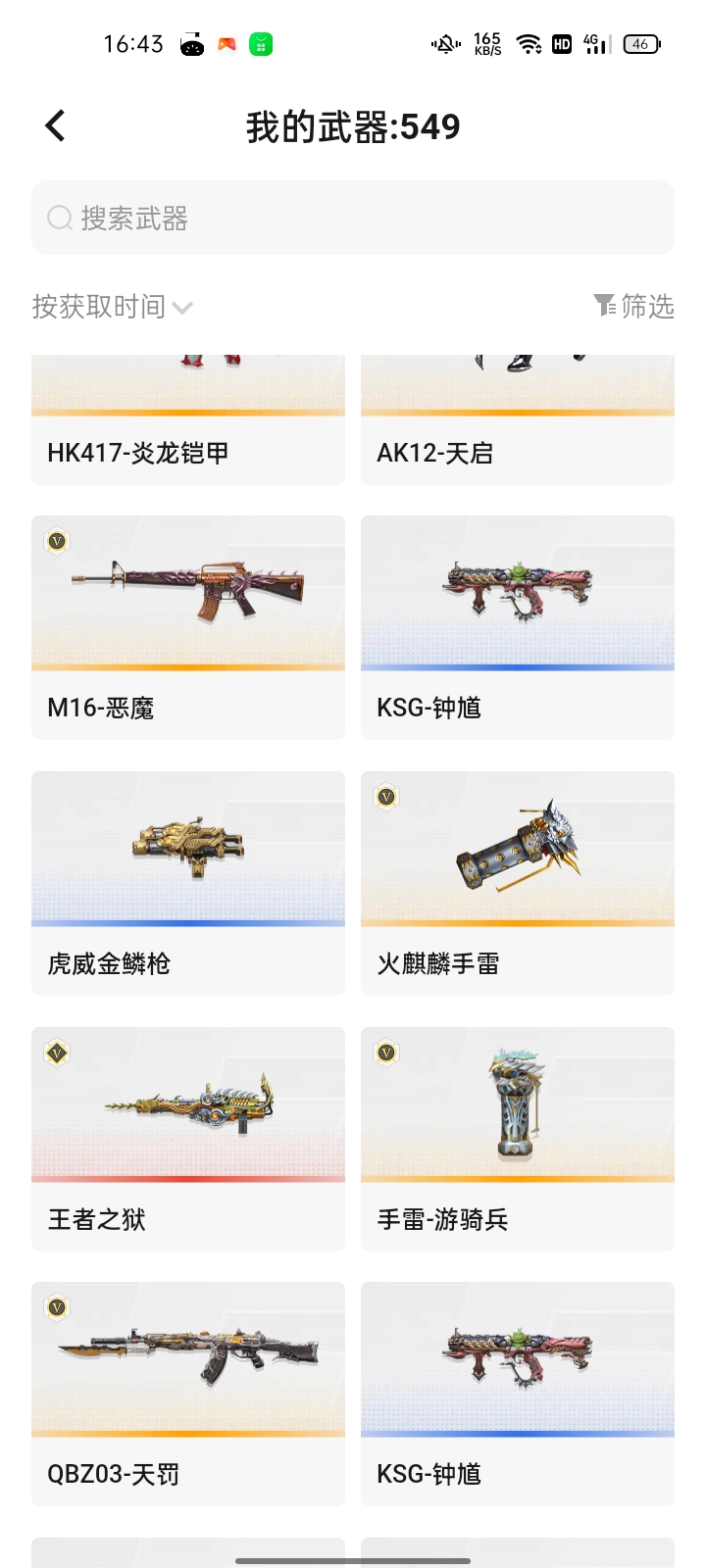Viewport: 706px width, 1568px height.
Task: Select the 虎威金鳞枪 weapon card
Action: (x=188, y=883)
